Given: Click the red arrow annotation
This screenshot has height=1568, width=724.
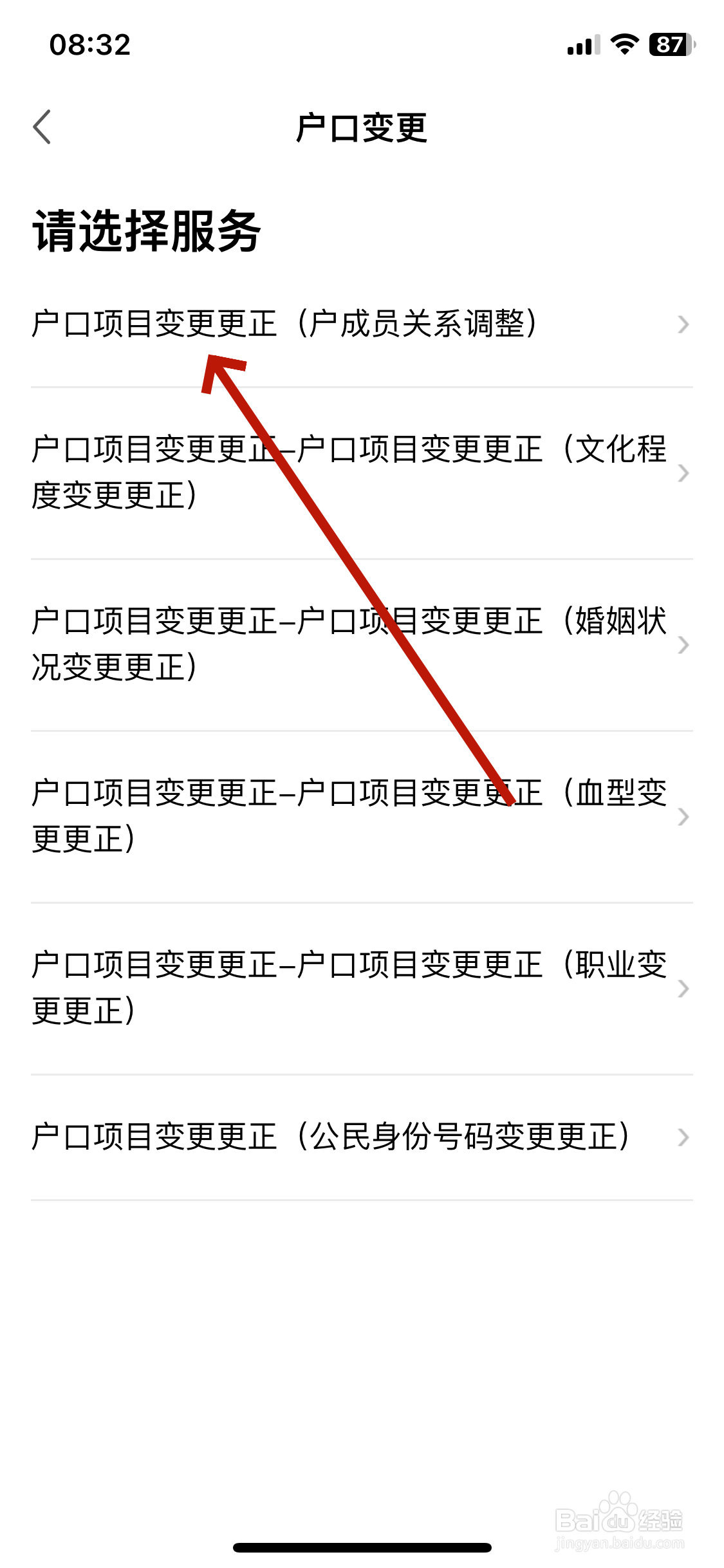Looking at the screenshot, I should click(x=360, y=579).
